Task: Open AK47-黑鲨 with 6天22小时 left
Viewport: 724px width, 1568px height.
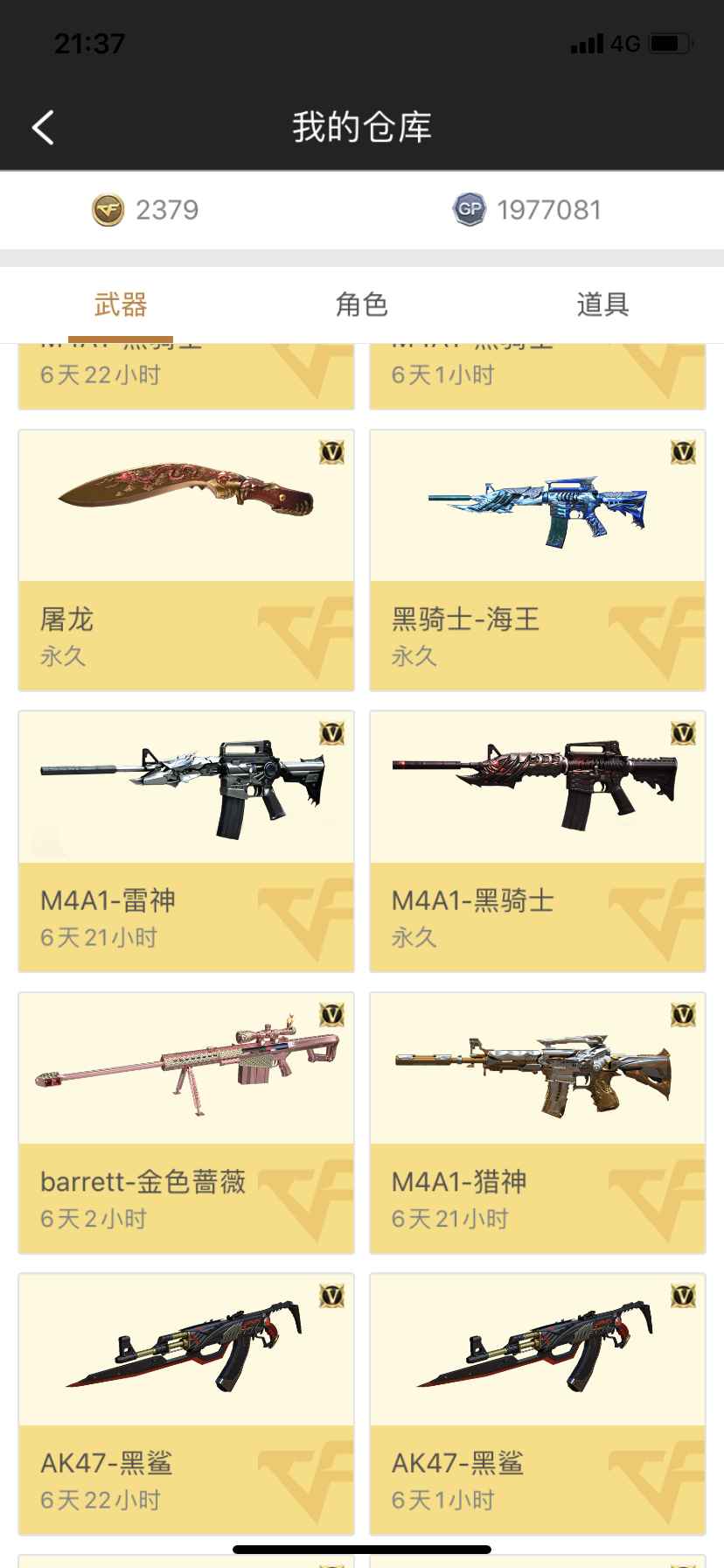Action: pyautogui.click(x=186, y=1403)
